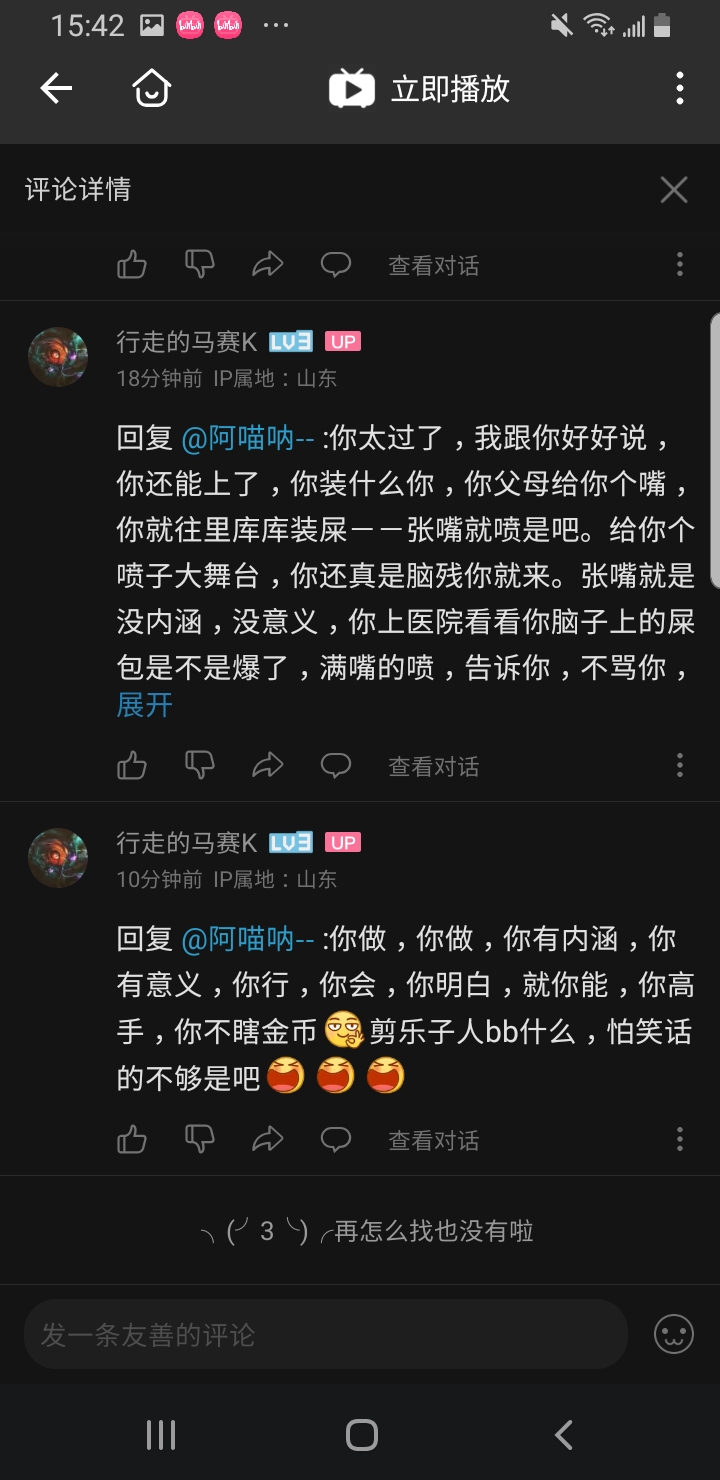Open the emoji picker beside the comment field
The height and width of the screenshot is (1480, 720).
pos(674,1334)
